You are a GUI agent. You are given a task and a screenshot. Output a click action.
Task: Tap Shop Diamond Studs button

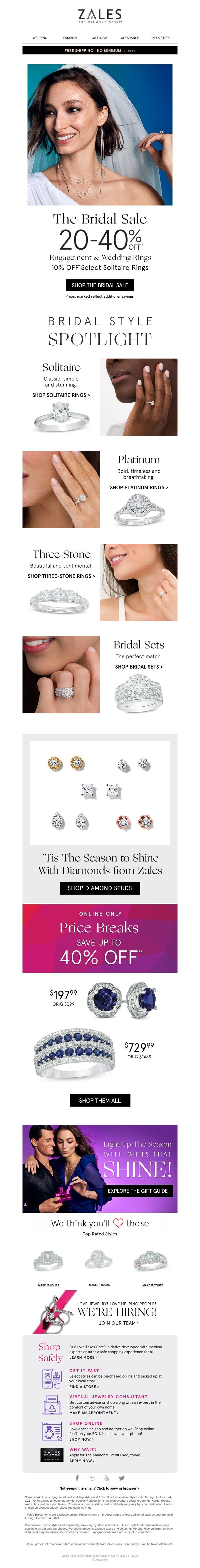pyautogui.click(x=100, y=888)
